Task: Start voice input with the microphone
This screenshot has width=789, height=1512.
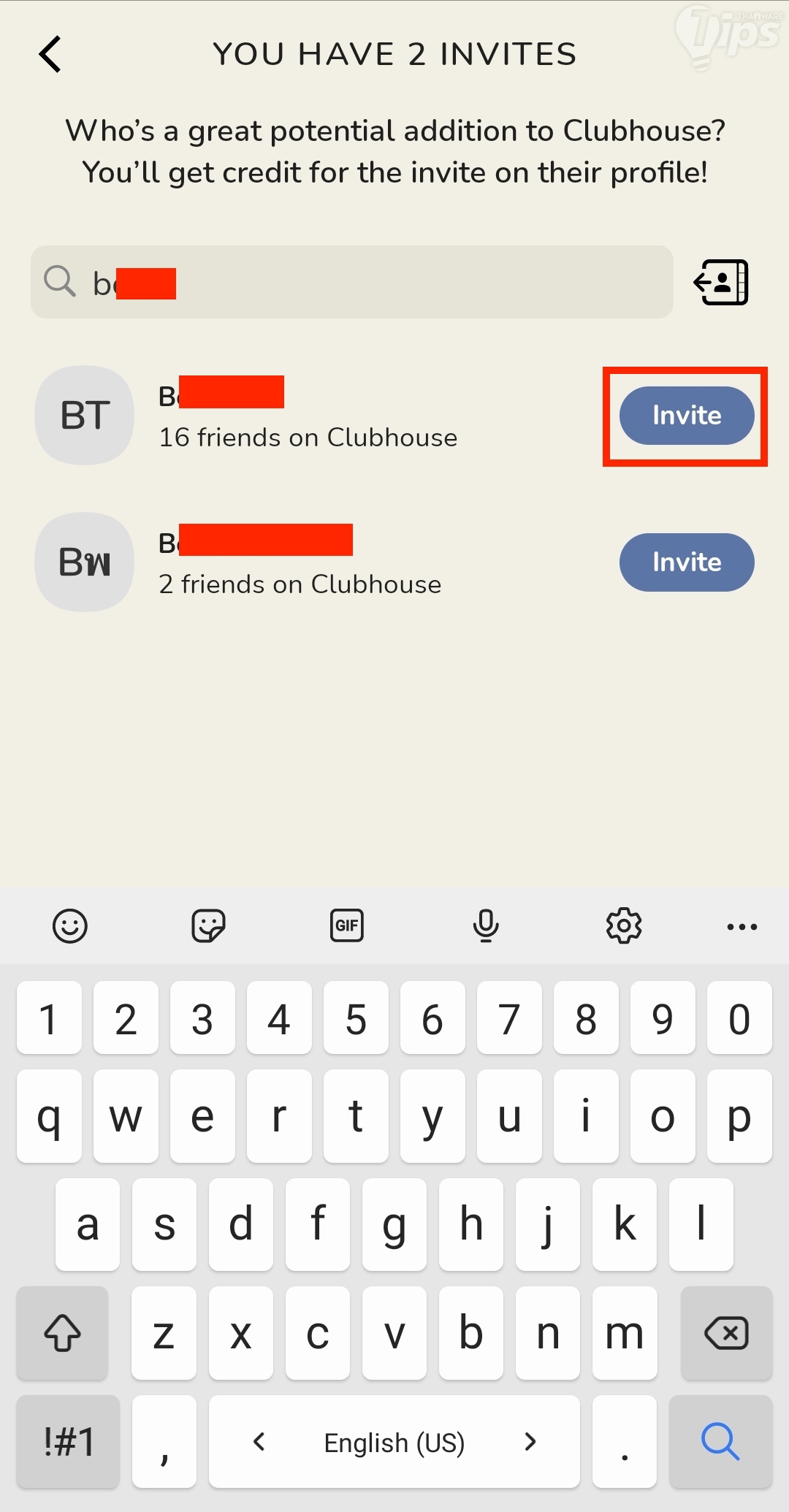Action: pyautogui.click(x=485, y=926)
